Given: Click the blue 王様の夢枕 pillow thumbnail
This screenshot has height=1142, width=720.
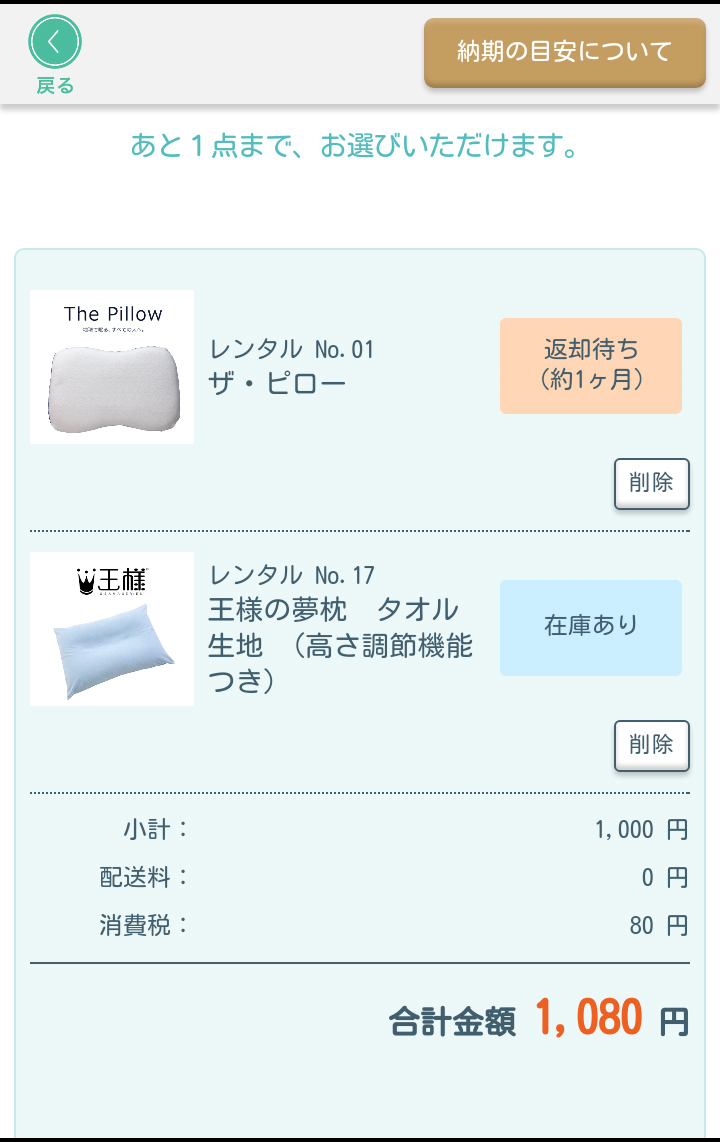Looking at the screenshot, I should pos(110,645).
